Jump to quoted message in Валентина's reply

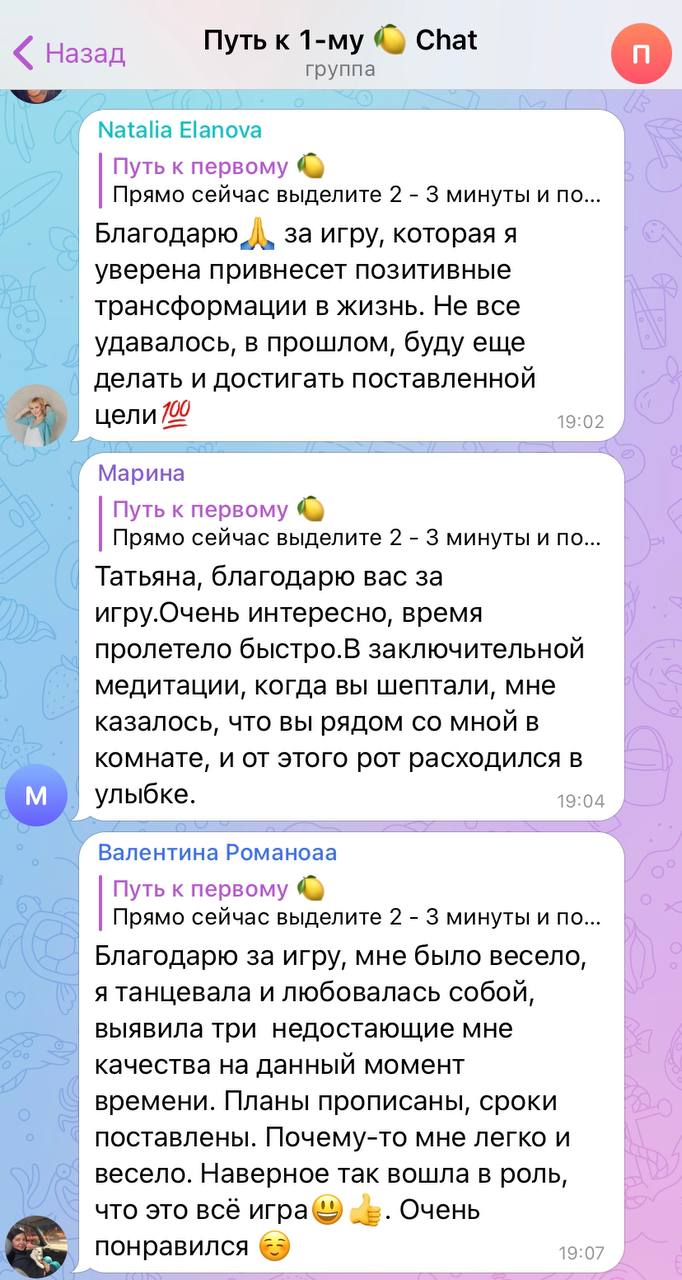[355, 904]
